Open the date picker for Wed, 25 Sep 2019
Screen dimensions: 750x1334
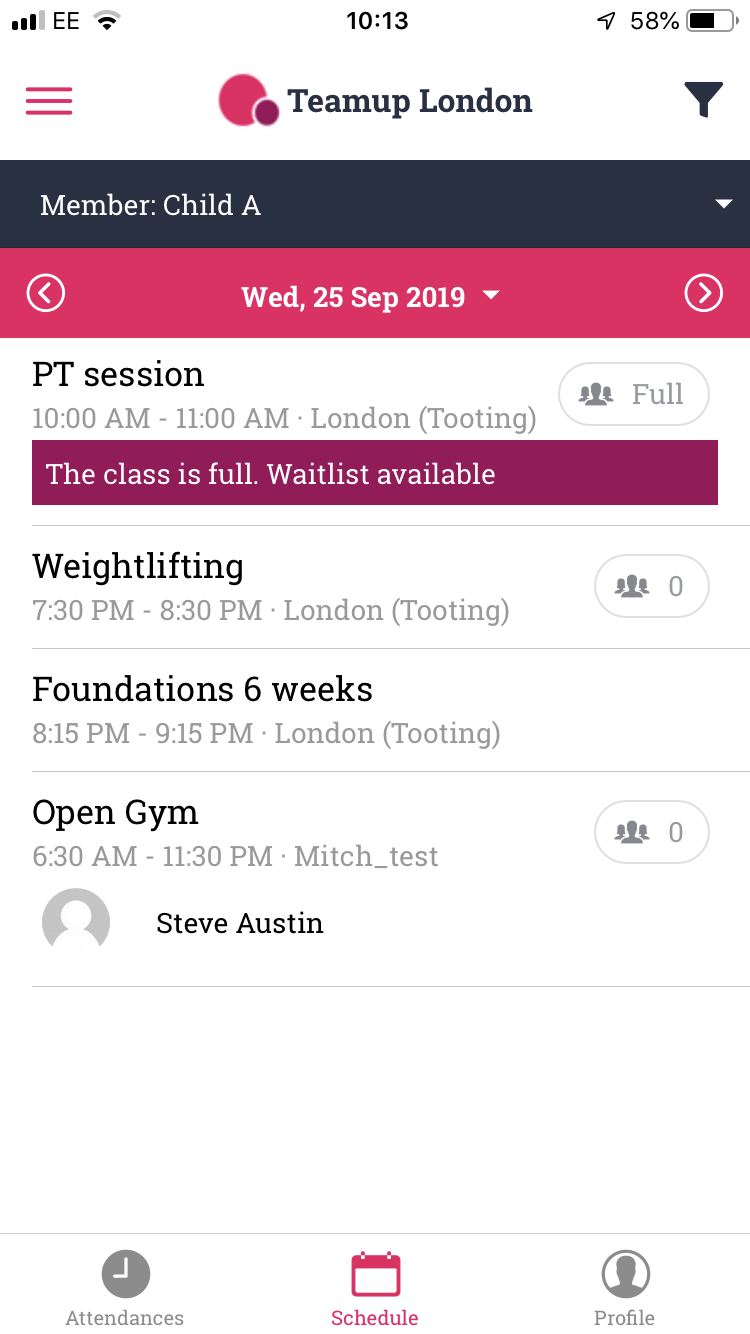point(370,297)
